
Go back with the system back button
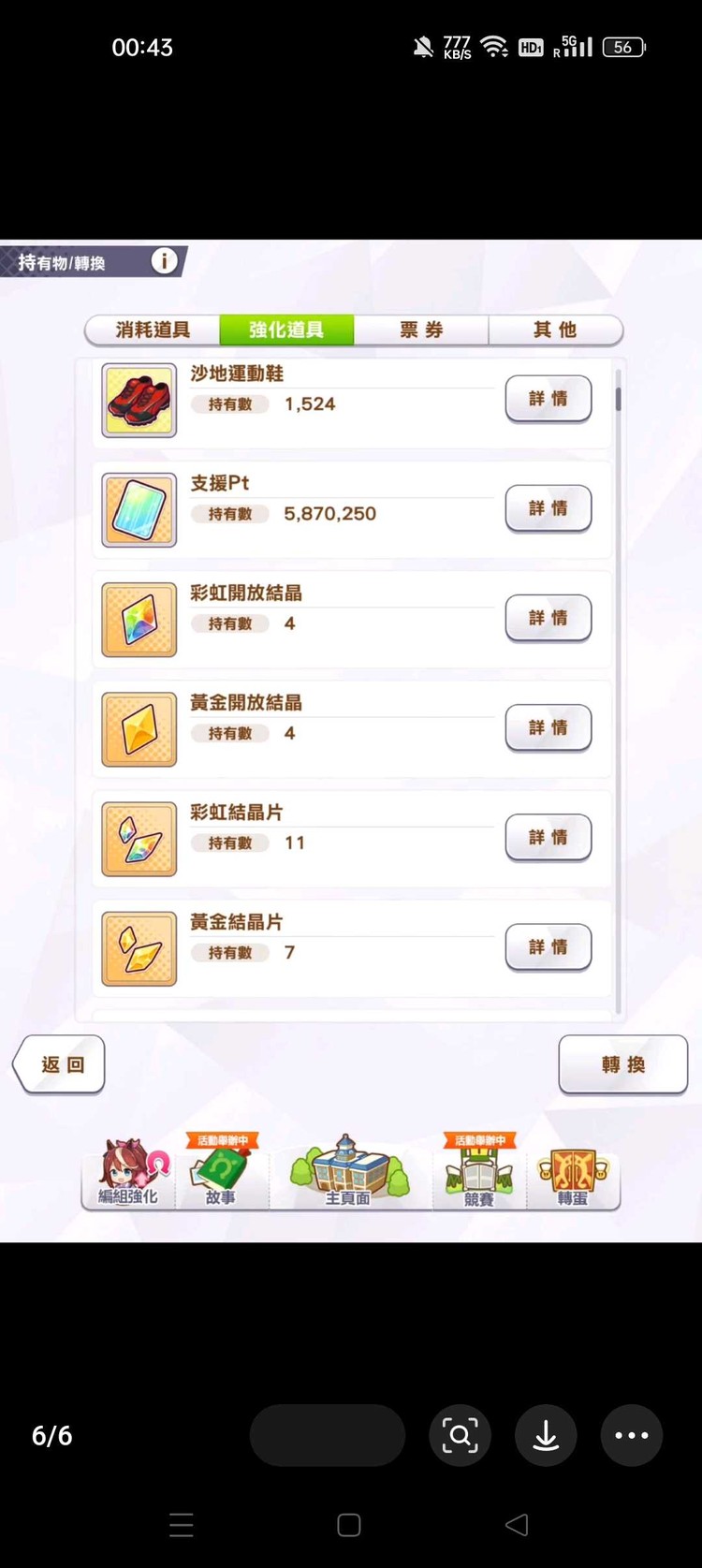[517, 1525]
